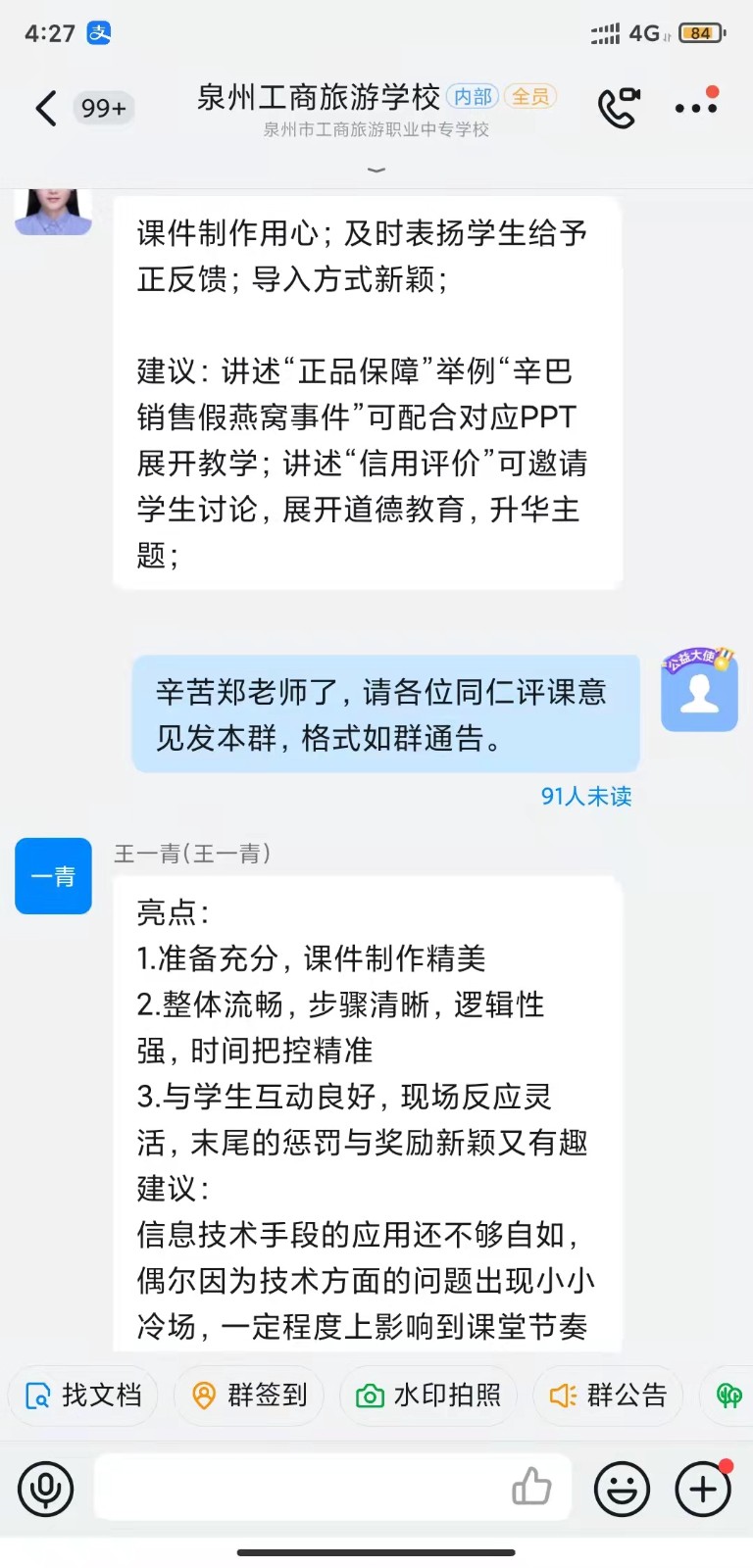Send a thumbs-up like
753x1568 pixels.
tap(531, 1488)
